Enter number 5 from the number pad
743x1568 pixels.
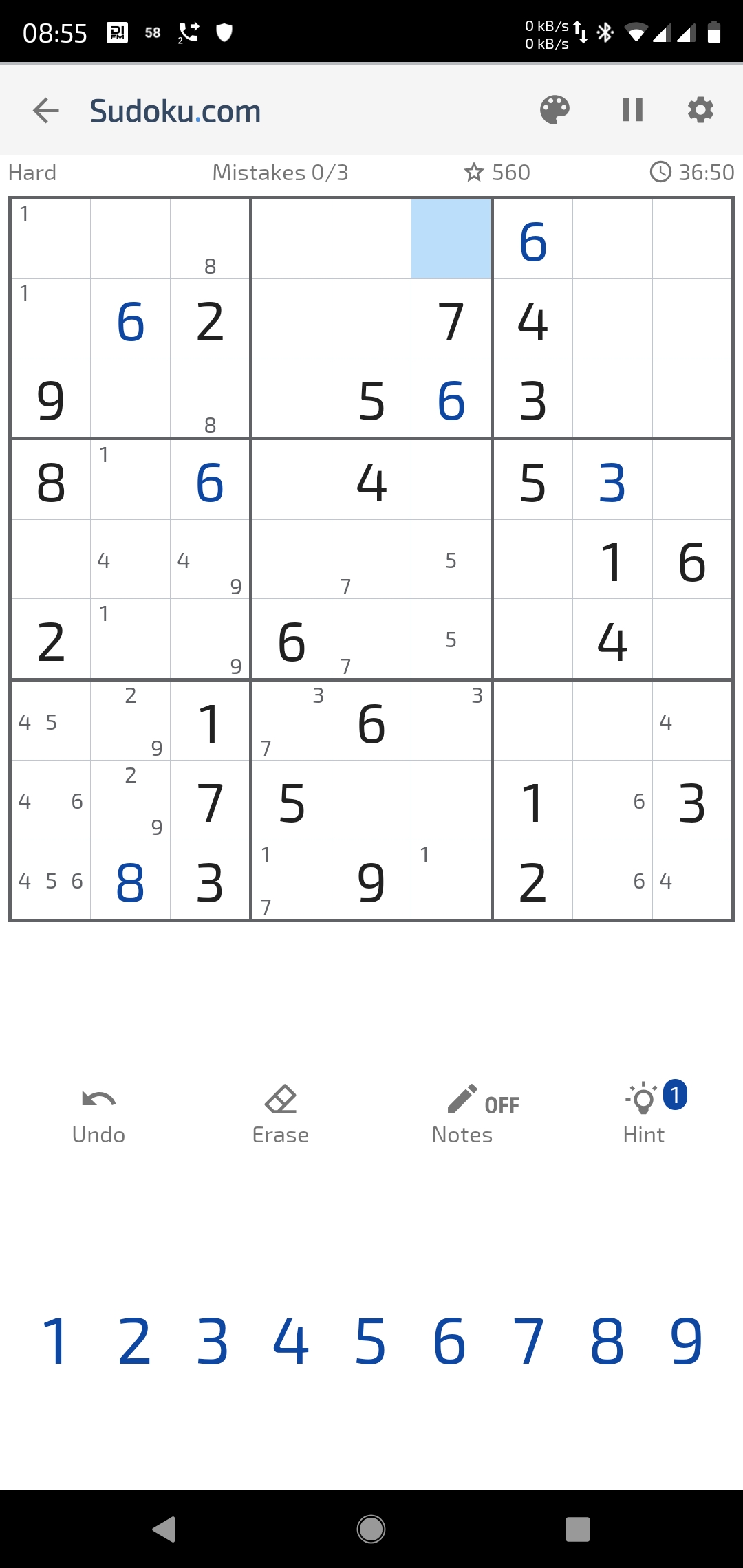coord(370,1341)
